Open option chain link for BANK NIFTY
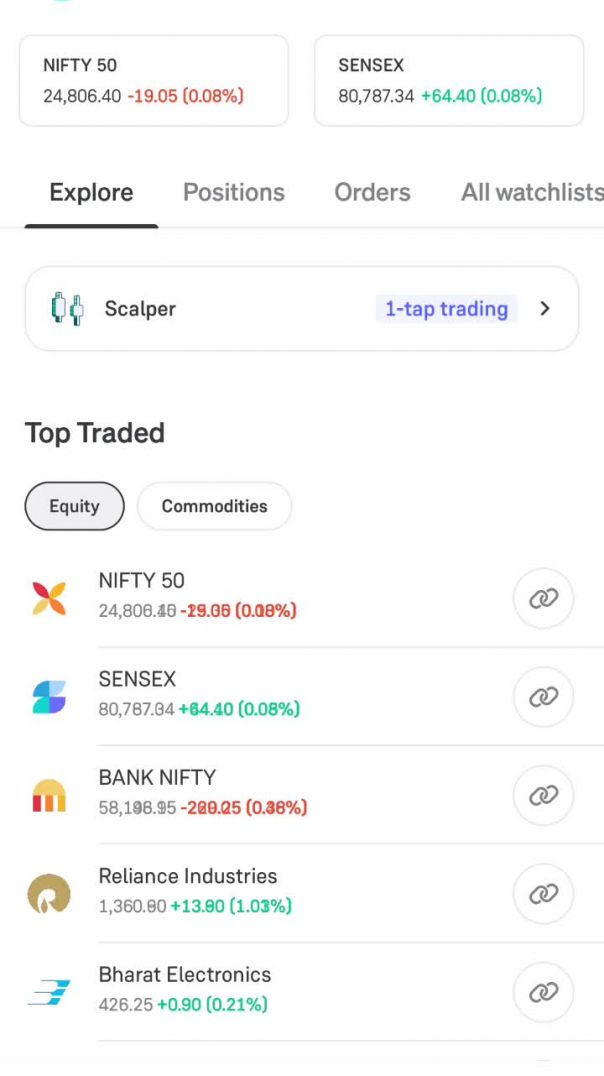 coord(543,795)
